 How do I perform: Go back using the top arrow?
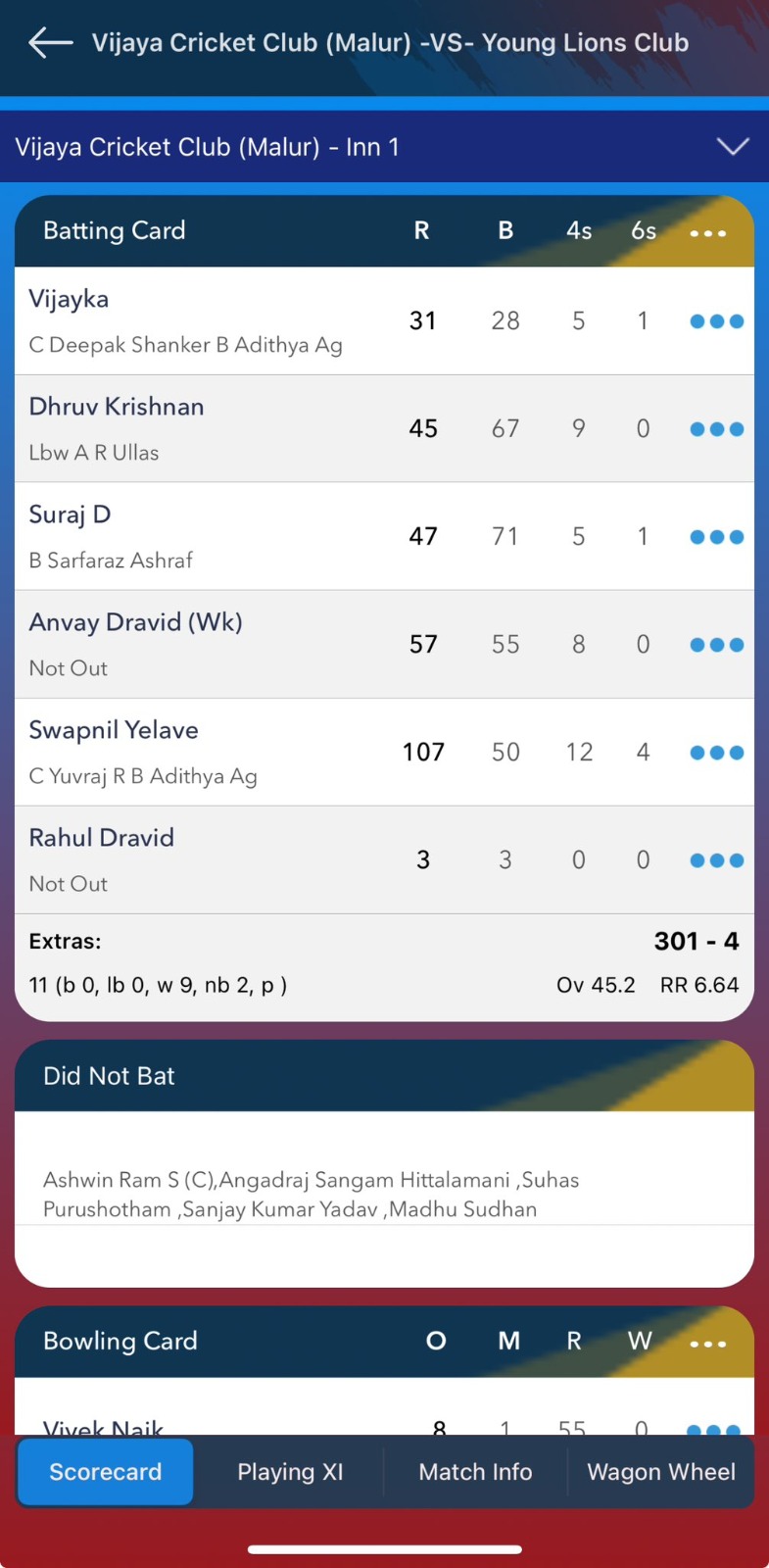click(51, 42)
